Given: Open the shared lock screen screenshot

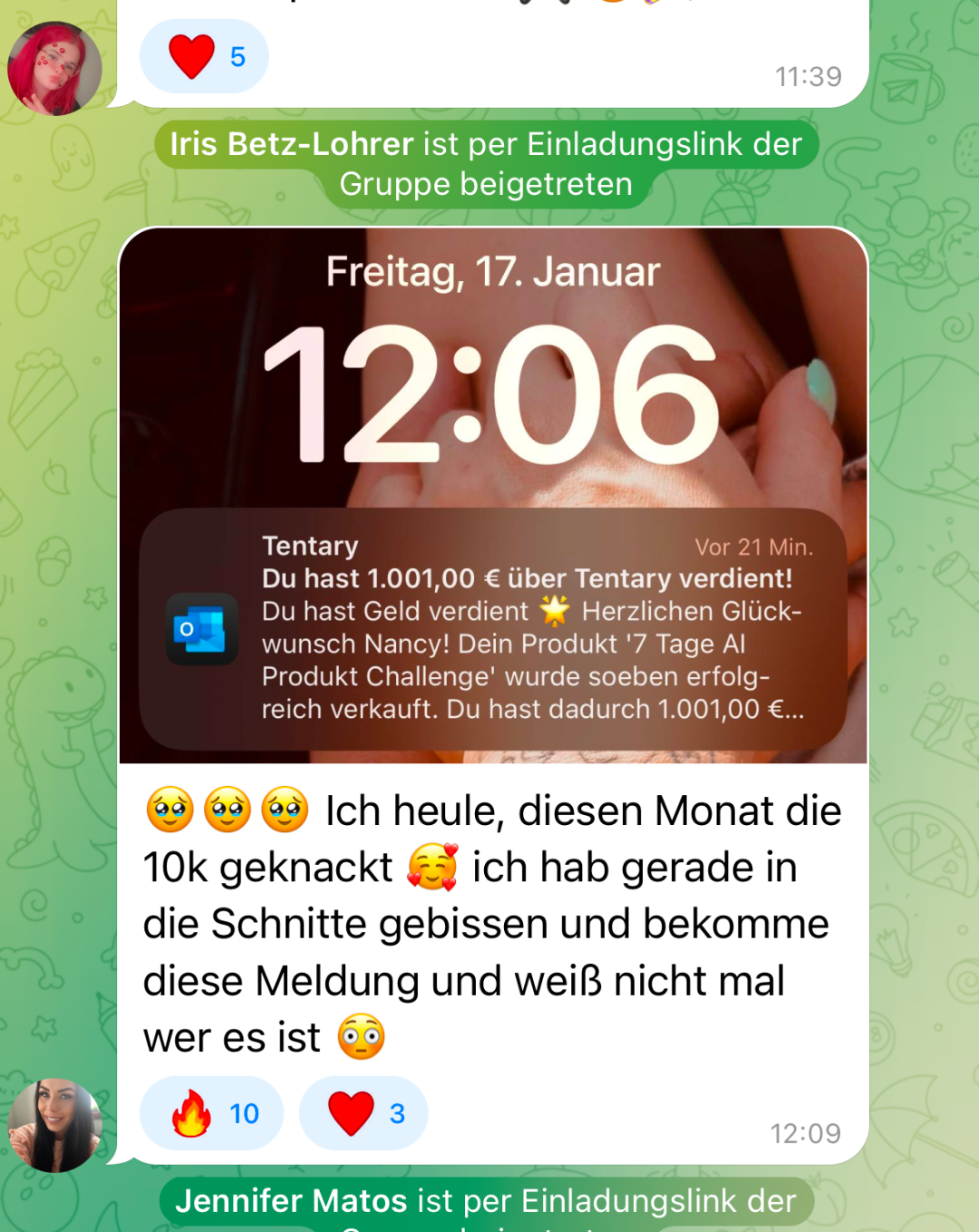Looking at the screenshot, I should coord(492,494).
